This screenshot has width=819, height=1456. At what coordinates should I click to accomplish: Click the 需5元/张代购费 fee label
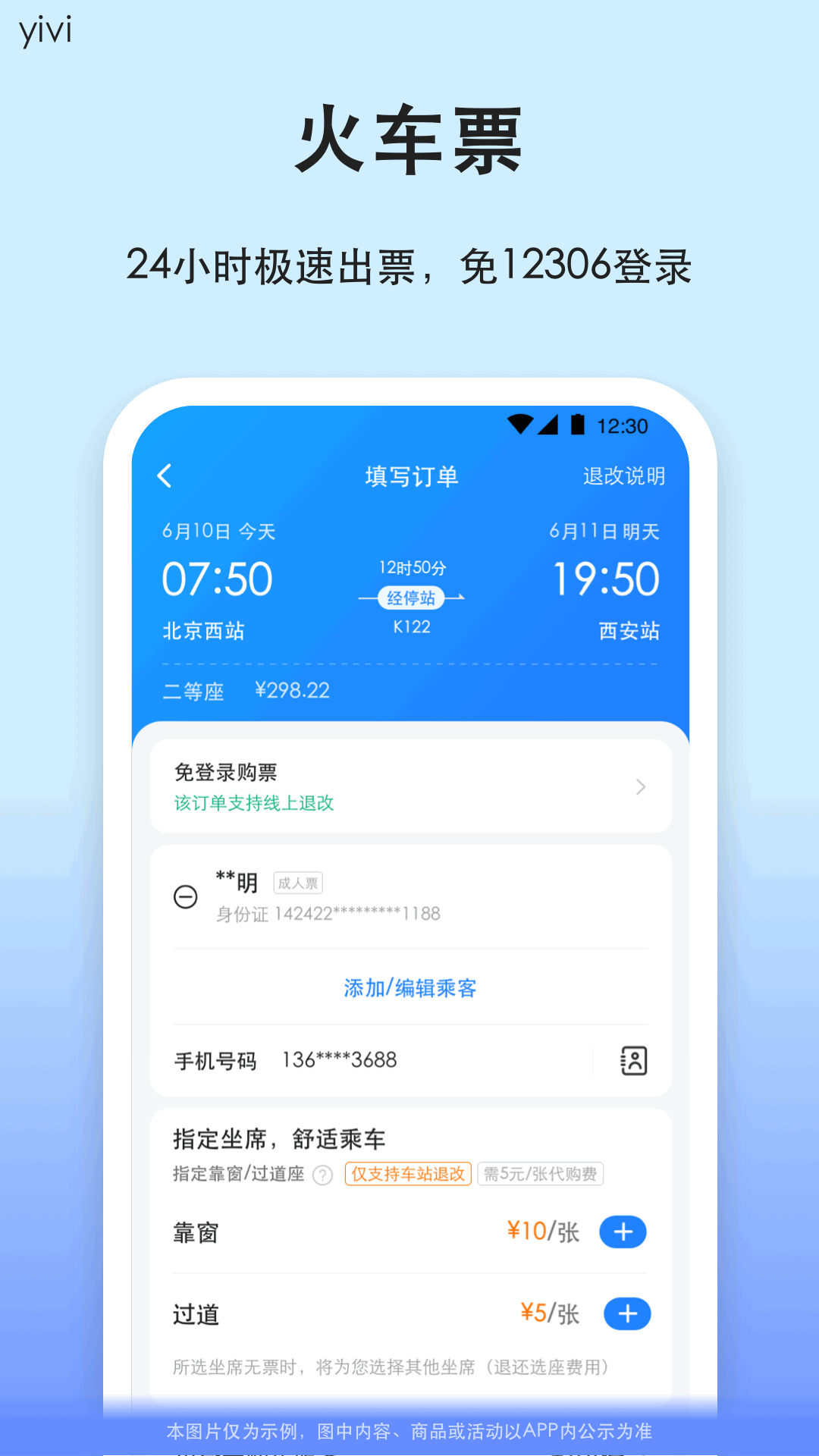541,1173
